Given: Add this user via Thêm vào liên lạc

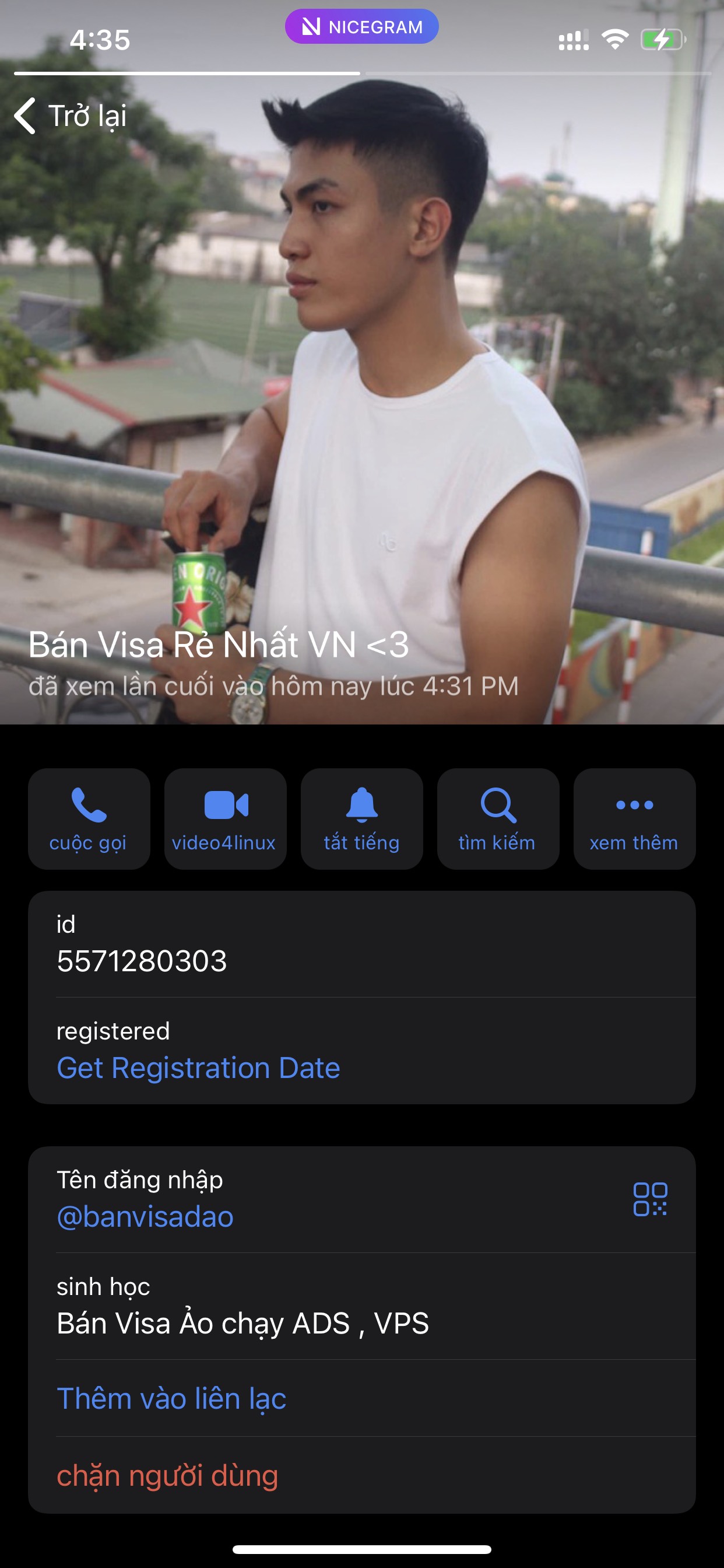Looking at the screenshot, I should [171, 1398].
